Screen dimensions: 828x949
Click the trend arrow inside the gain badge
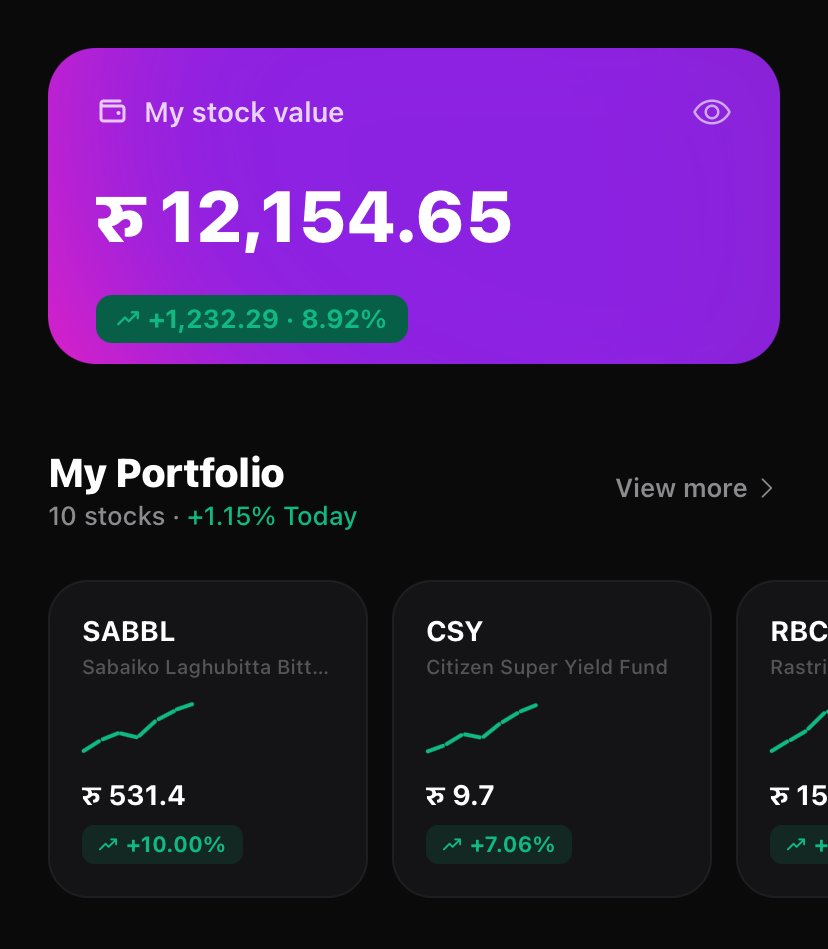128,319
